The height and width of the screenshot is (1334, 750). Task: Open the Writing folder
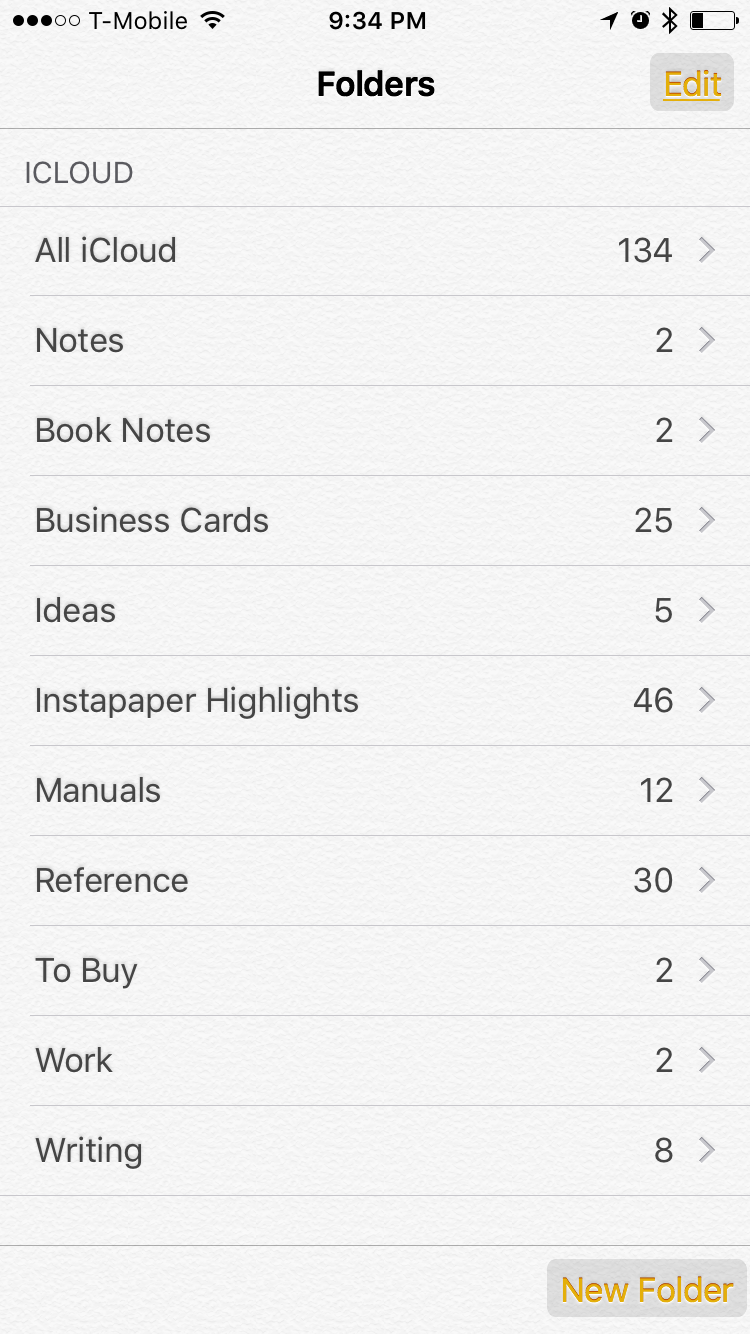375,1151
